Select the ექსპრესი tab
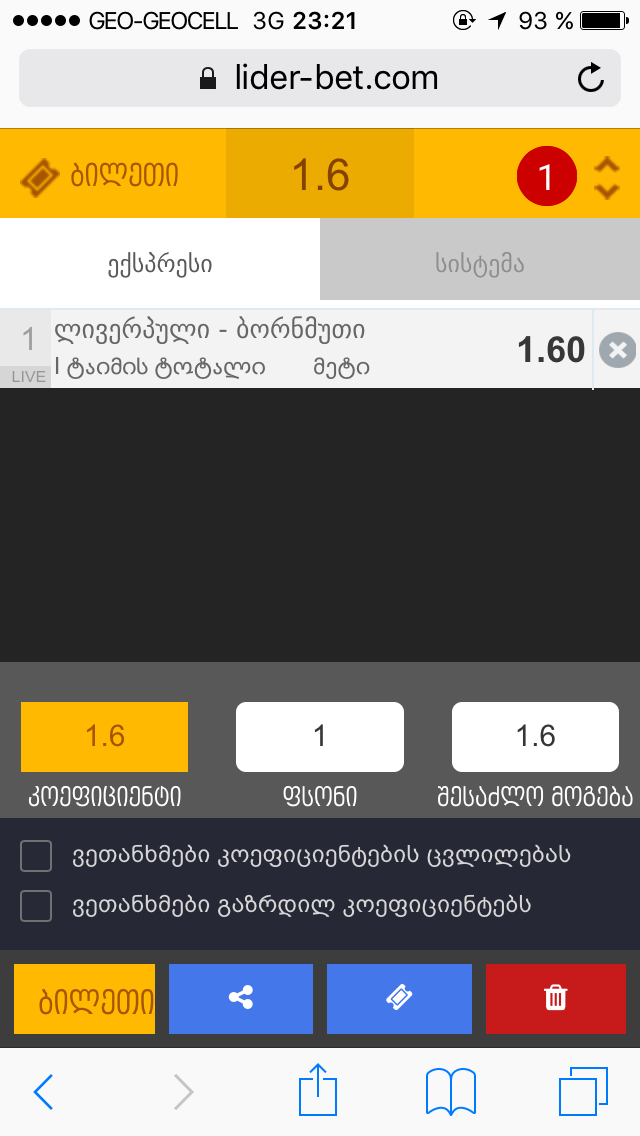 coord(160,264)
